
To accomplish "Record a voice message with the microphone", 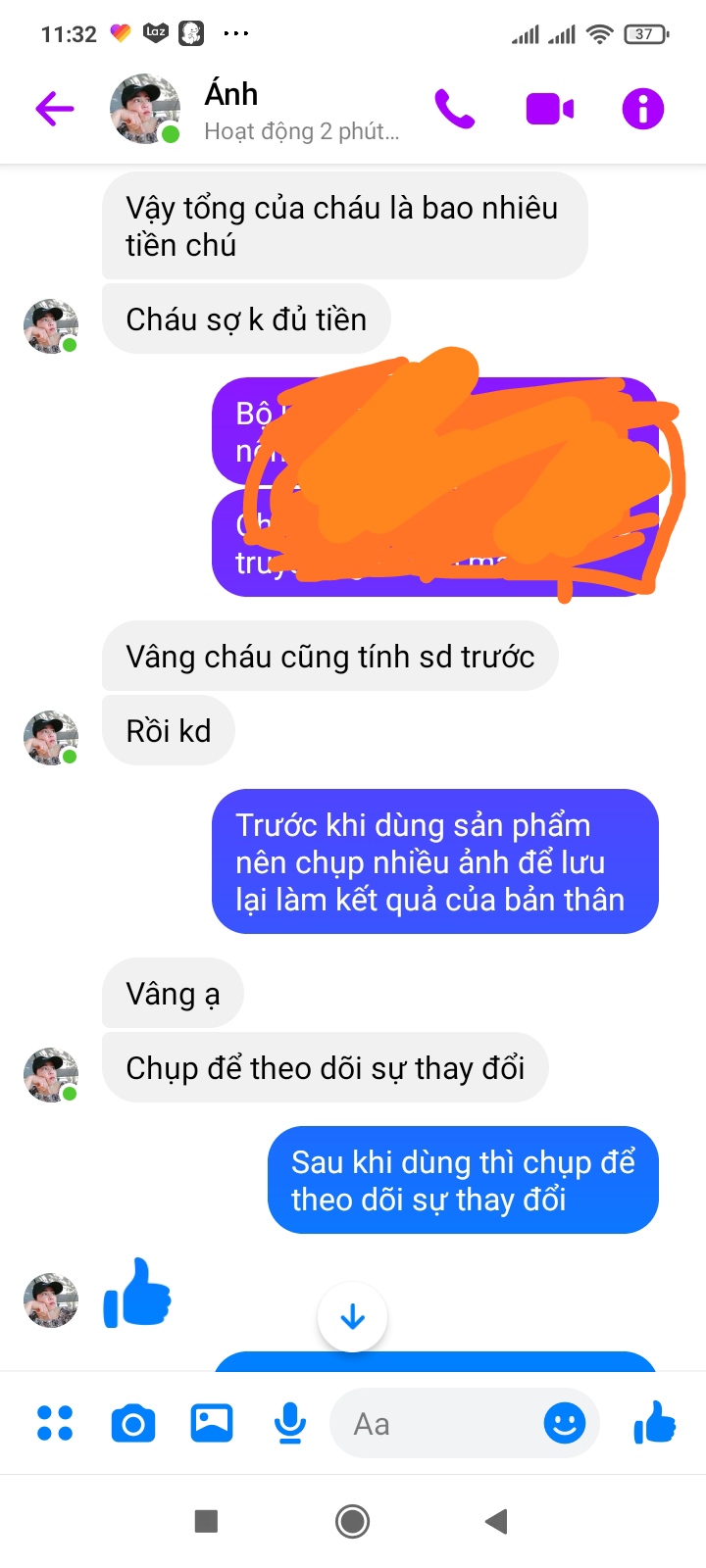I will [289, 1423].
